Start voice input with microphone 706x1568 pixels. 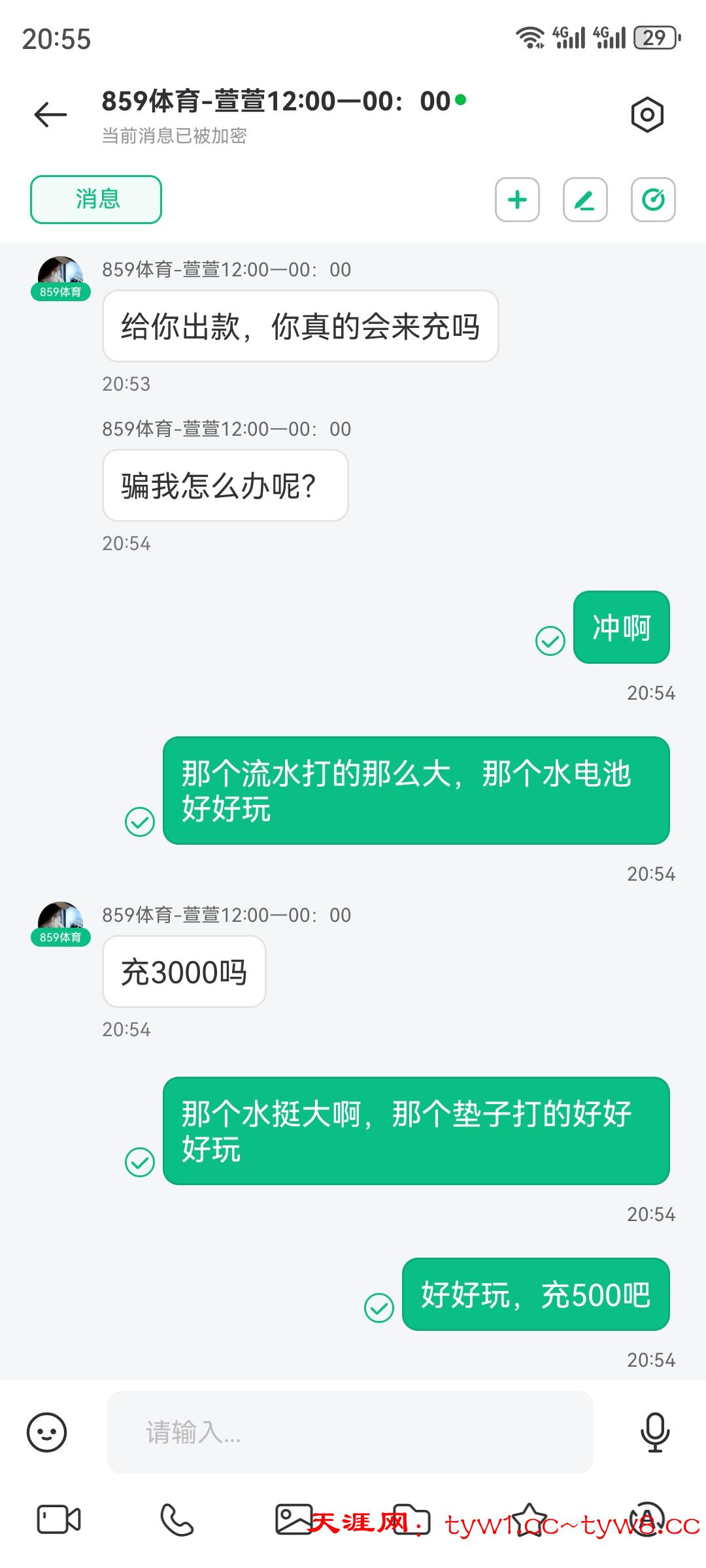(x=654, y=1433)
